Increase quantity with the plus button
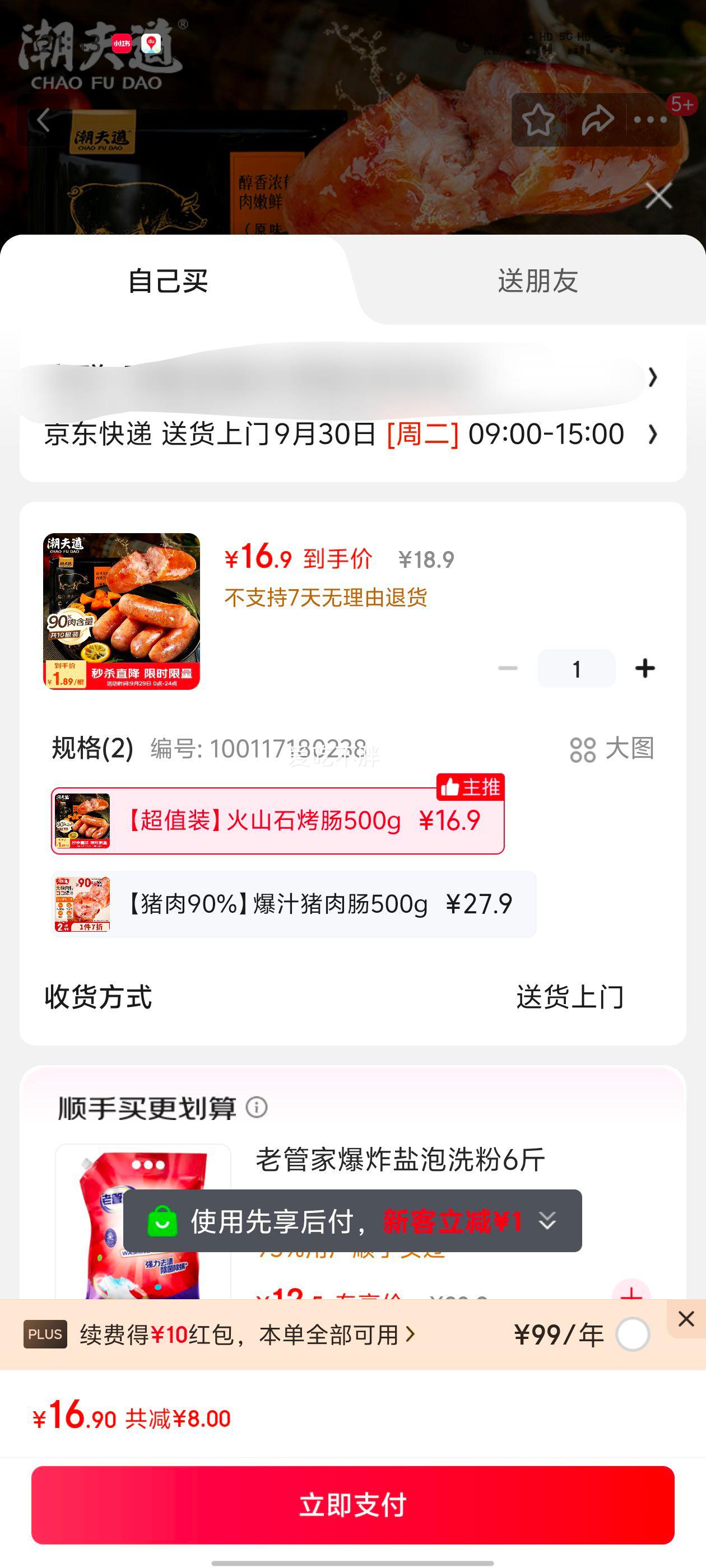The image size is (706, 1568). (x=644, y=668)
